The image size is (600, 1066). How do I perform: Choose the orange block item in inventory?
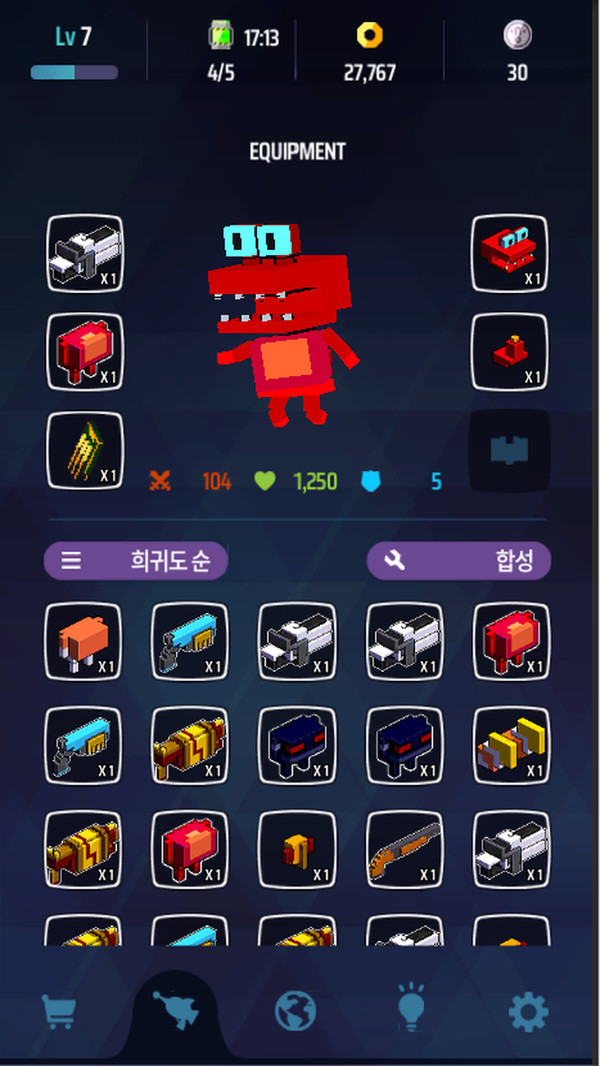[x=84, y=641]
